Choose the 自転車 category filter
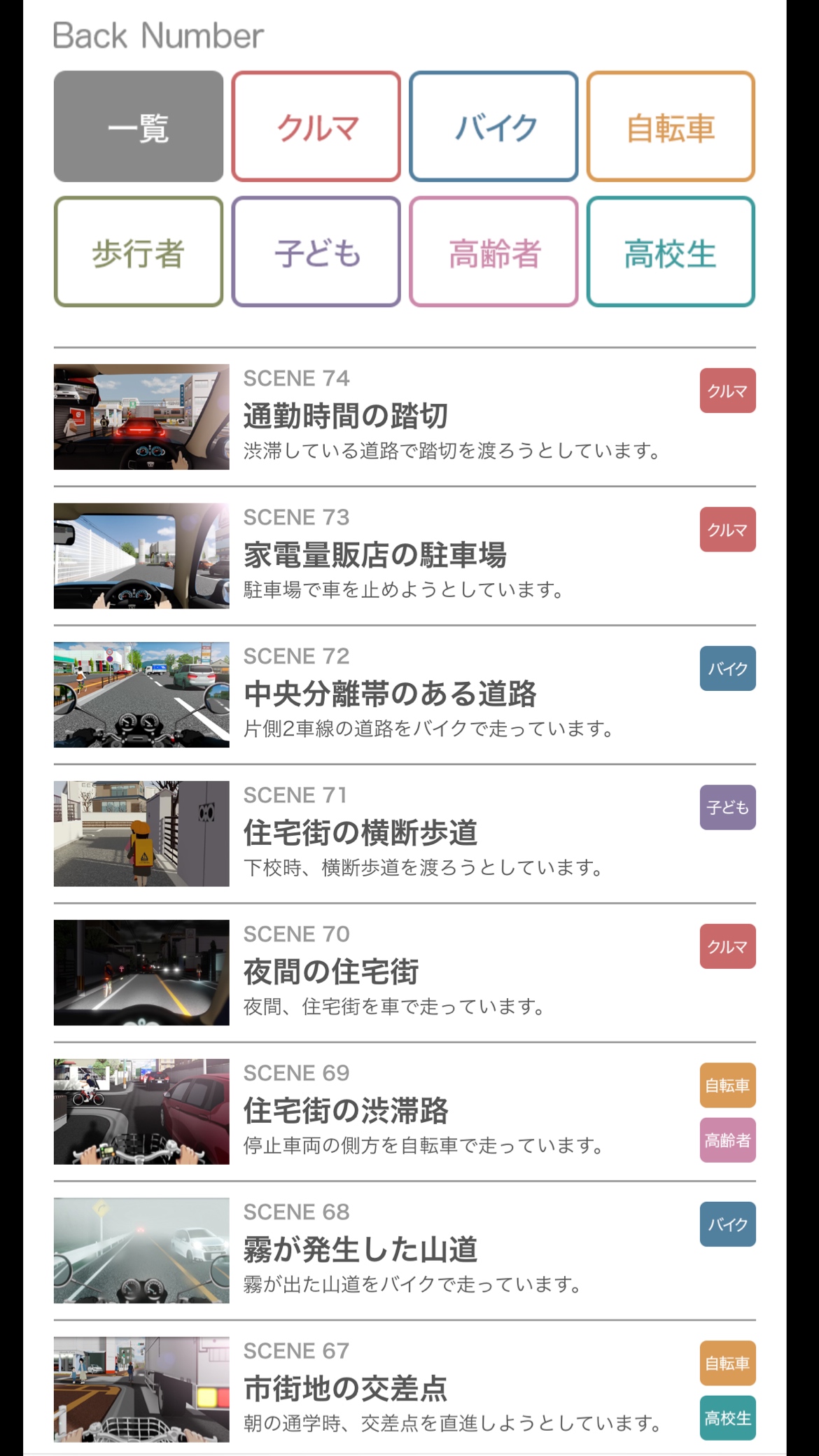This screenshot has height=1456, width=819. (671, 127)
